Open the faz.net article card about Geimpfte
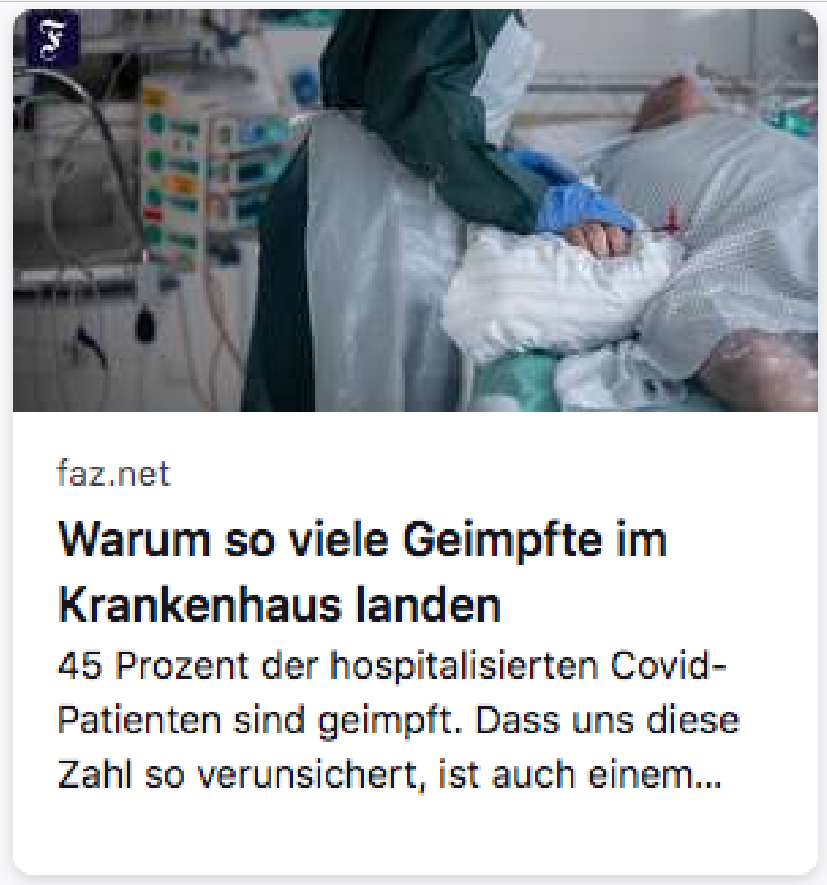This screenshot has width=827, height=885. tap(362, 572)
